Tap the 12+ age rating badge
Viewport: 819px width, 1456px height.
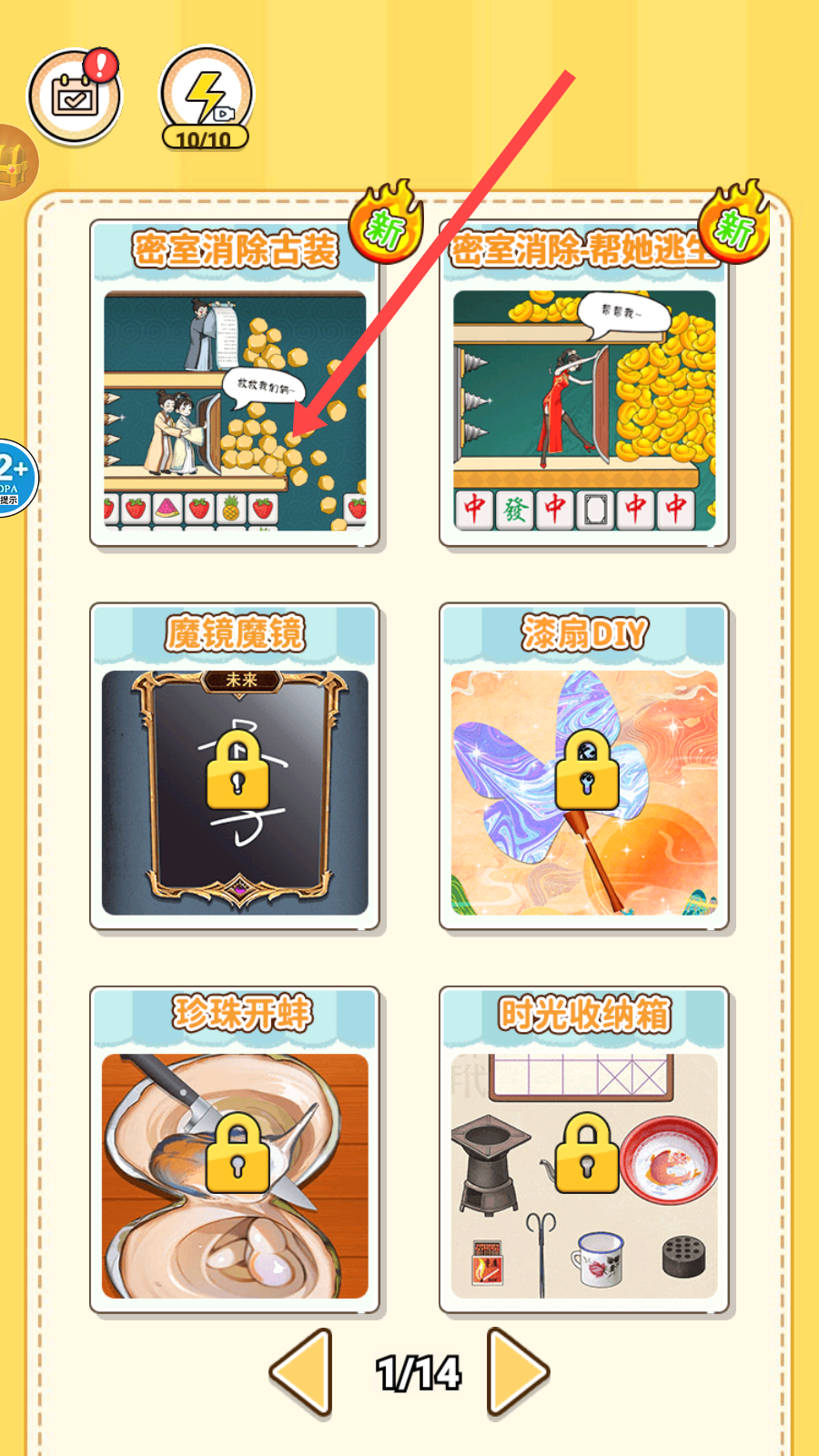pos(15,478)
